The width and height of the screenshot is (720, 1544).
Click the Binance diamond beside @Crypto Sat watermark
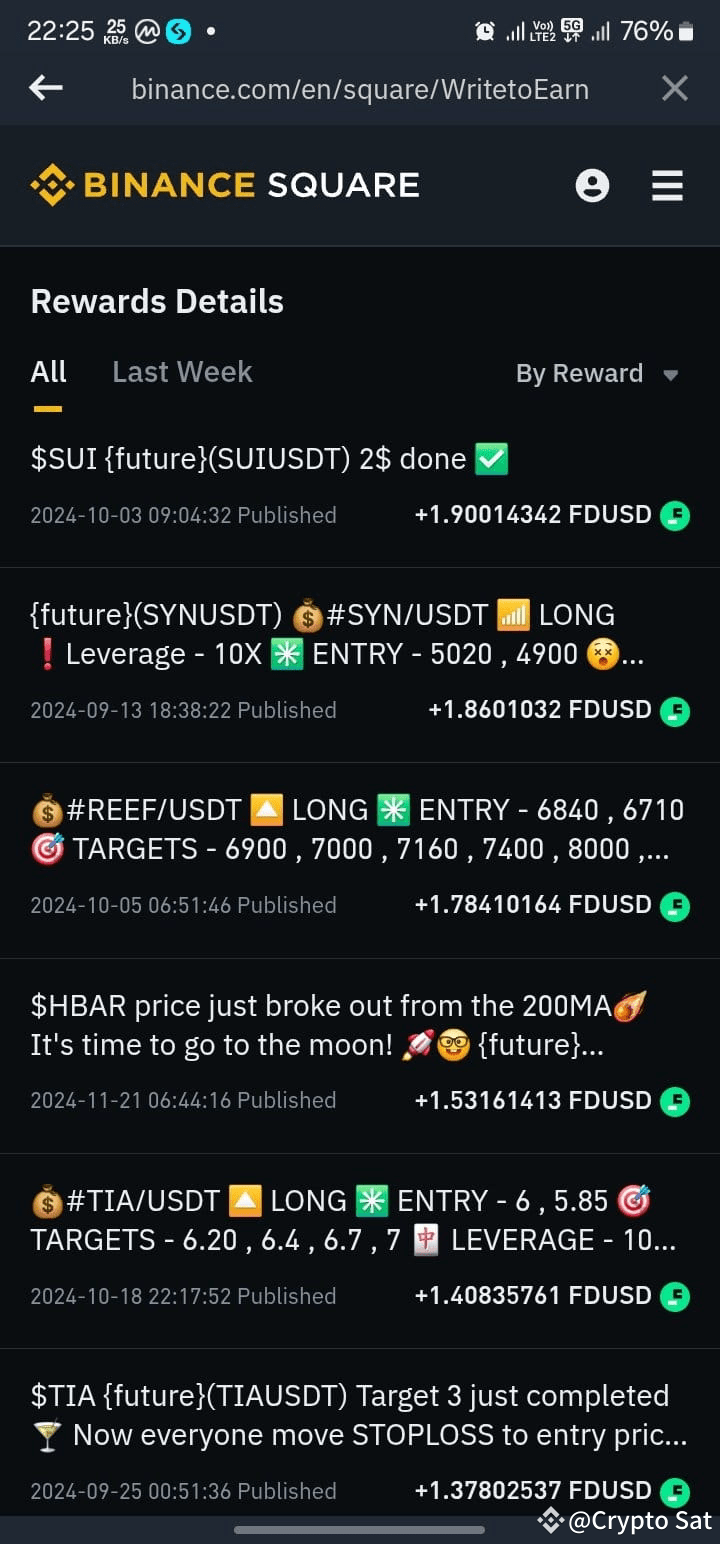point(549,1520)
